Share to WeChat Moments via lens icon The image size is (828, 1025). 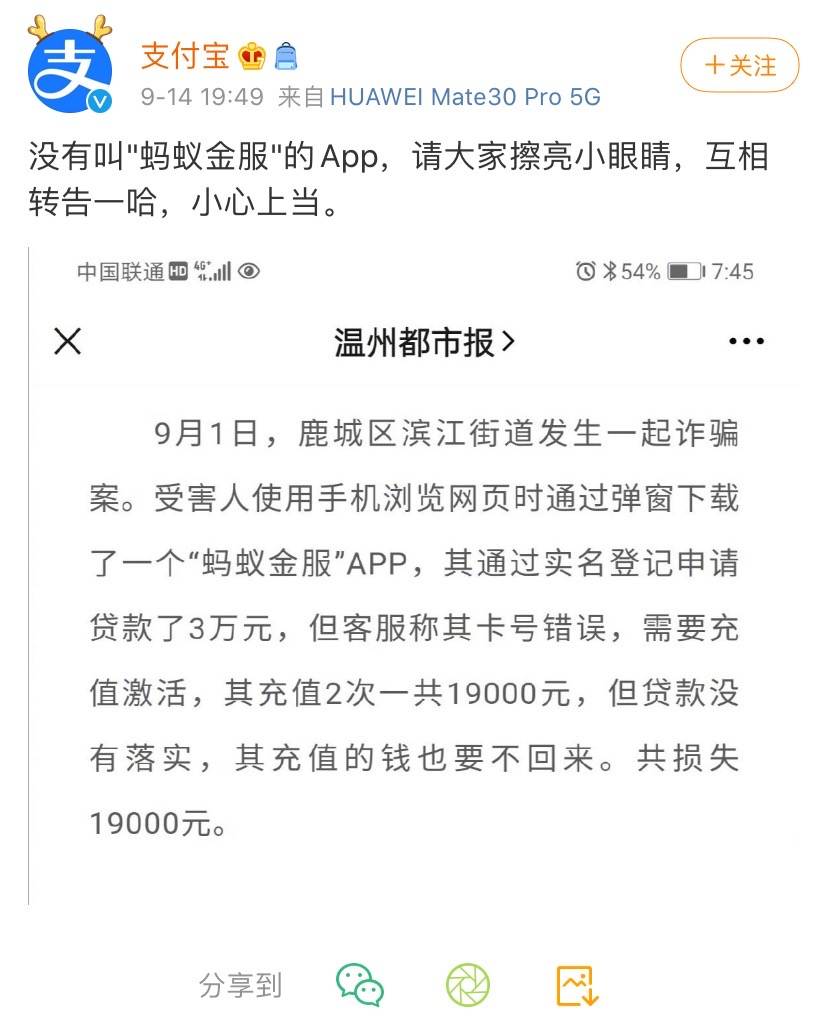point(468,984)
